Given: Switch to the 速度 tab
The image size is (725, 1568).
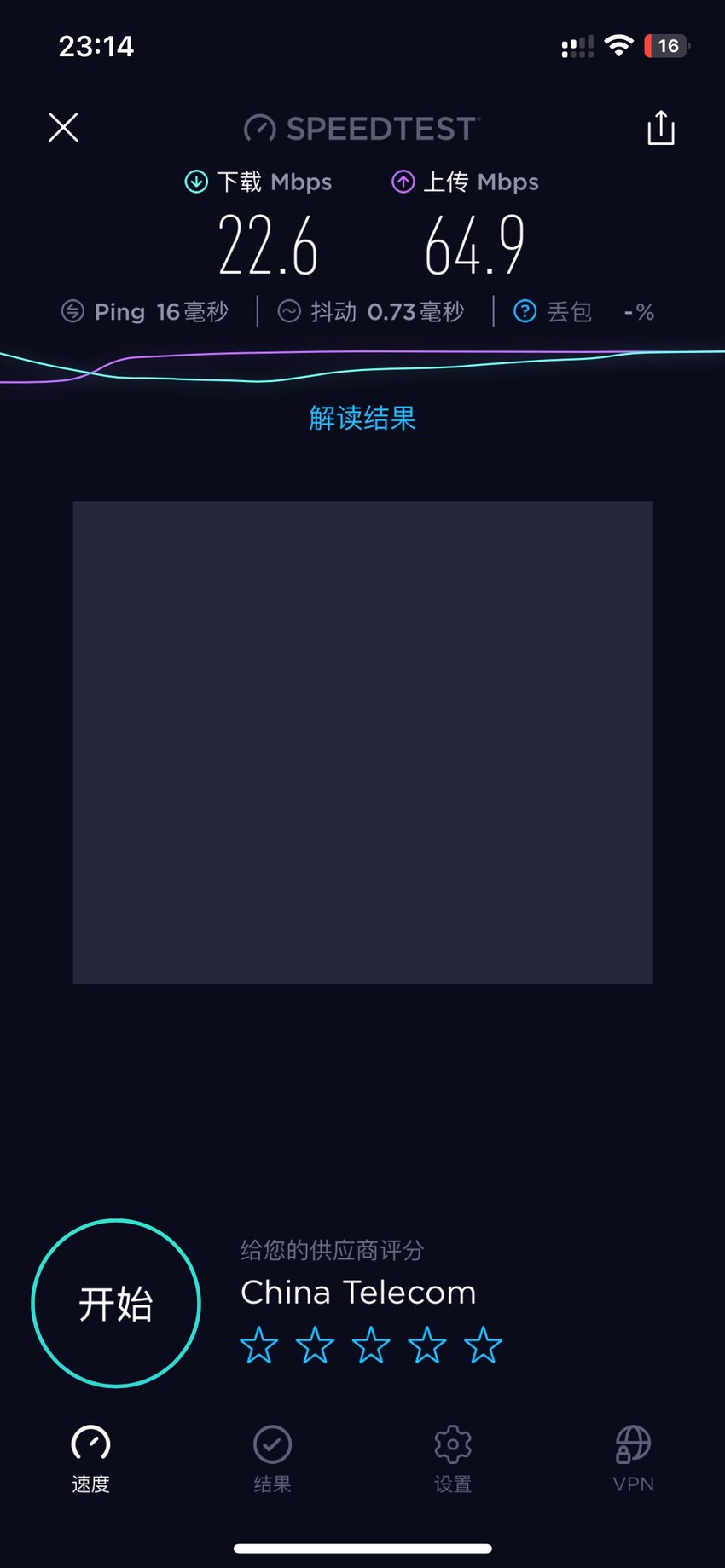Looking at the screenshot, I should 90,1459.
